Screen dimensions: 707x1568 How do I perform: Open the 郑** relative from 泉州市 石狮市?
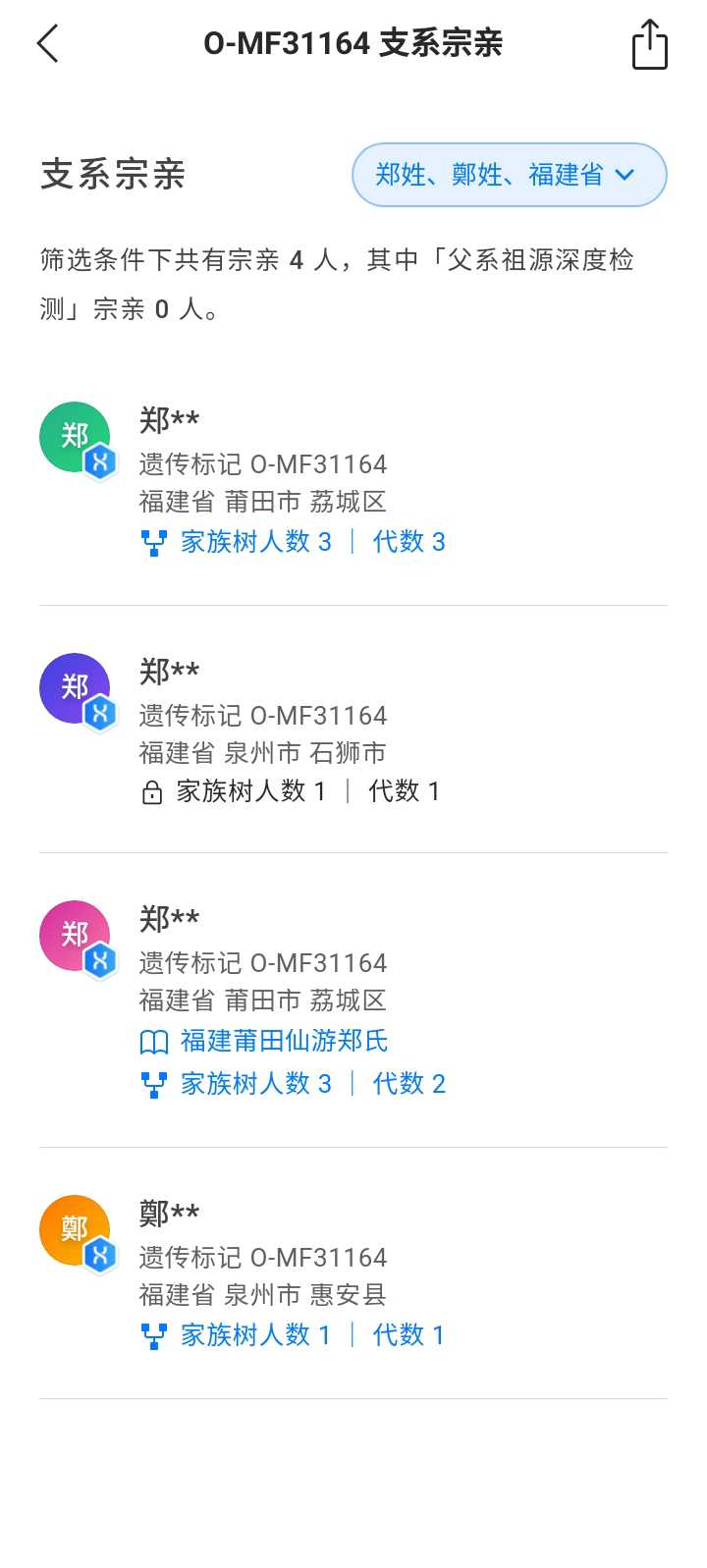click(353, 730)
